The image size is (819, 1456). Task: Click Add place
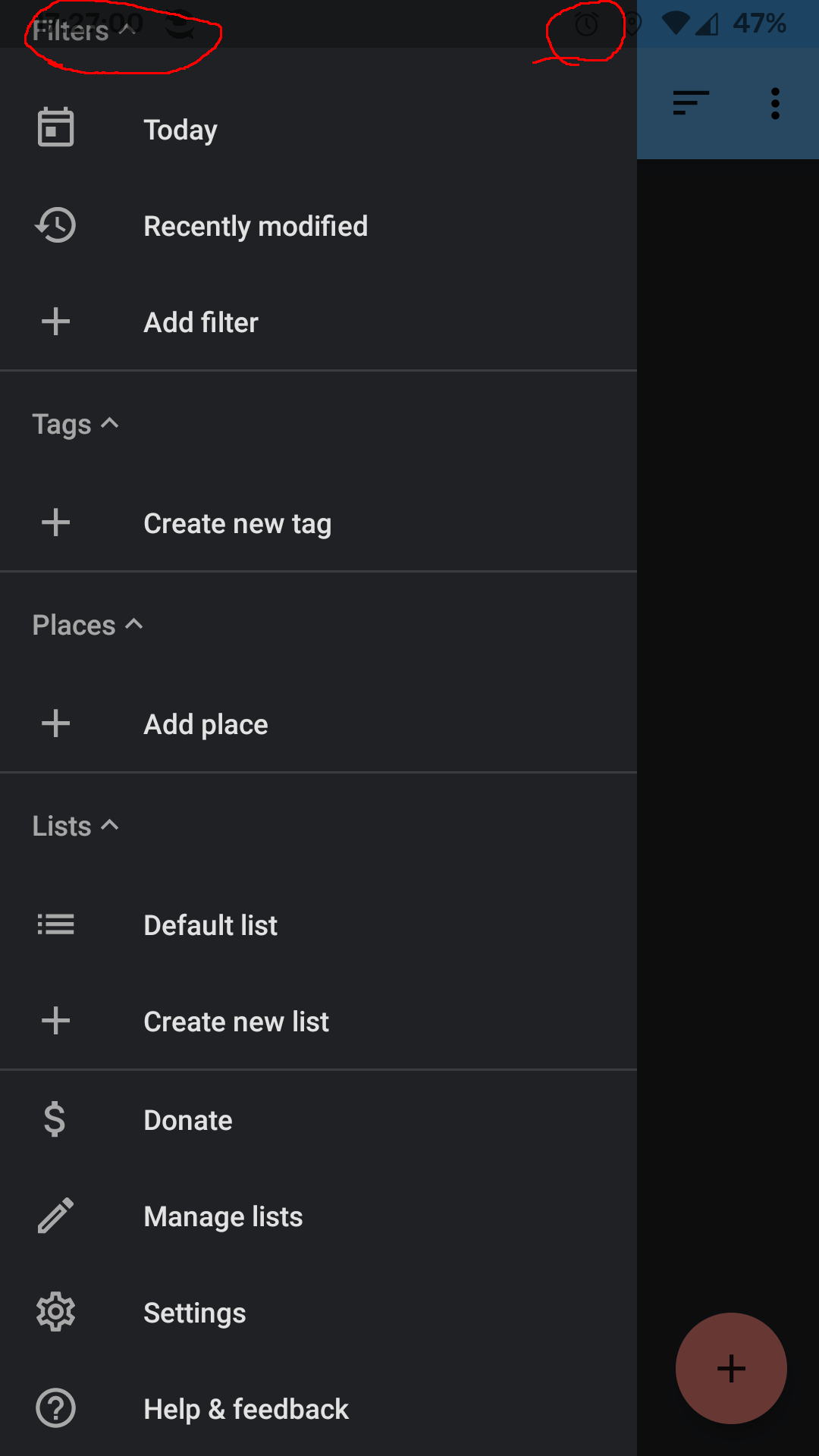point(205,723)
